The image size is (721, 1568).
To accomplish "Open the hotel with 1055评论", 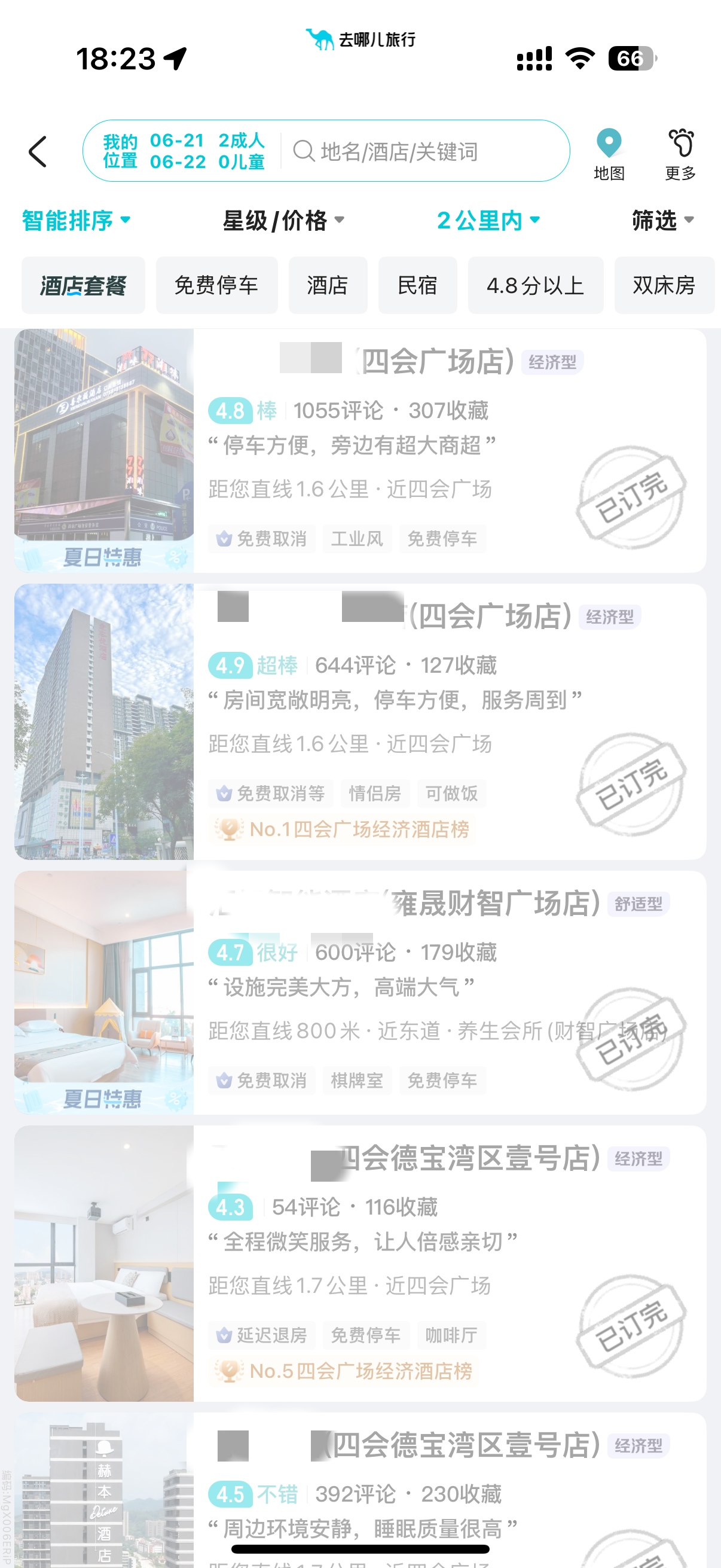I will pyautogui.click(x=389, y=450).
